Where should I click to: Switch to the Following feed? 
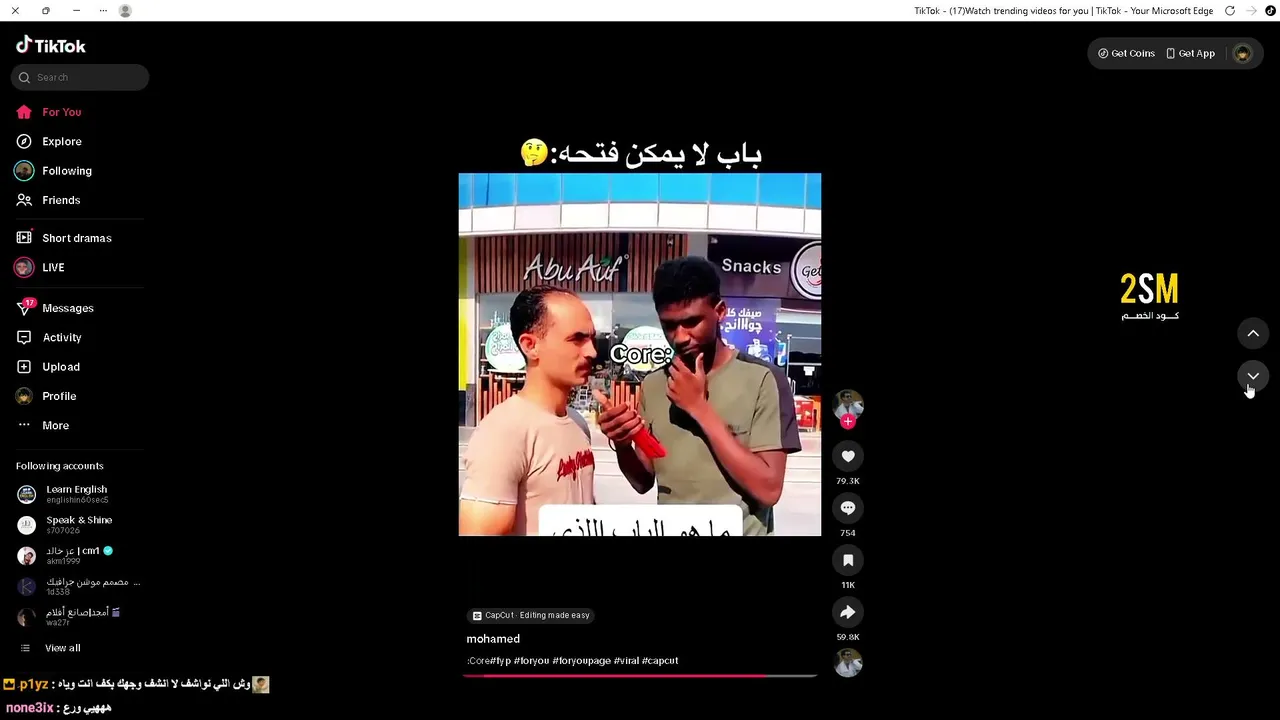coord(66,171)
